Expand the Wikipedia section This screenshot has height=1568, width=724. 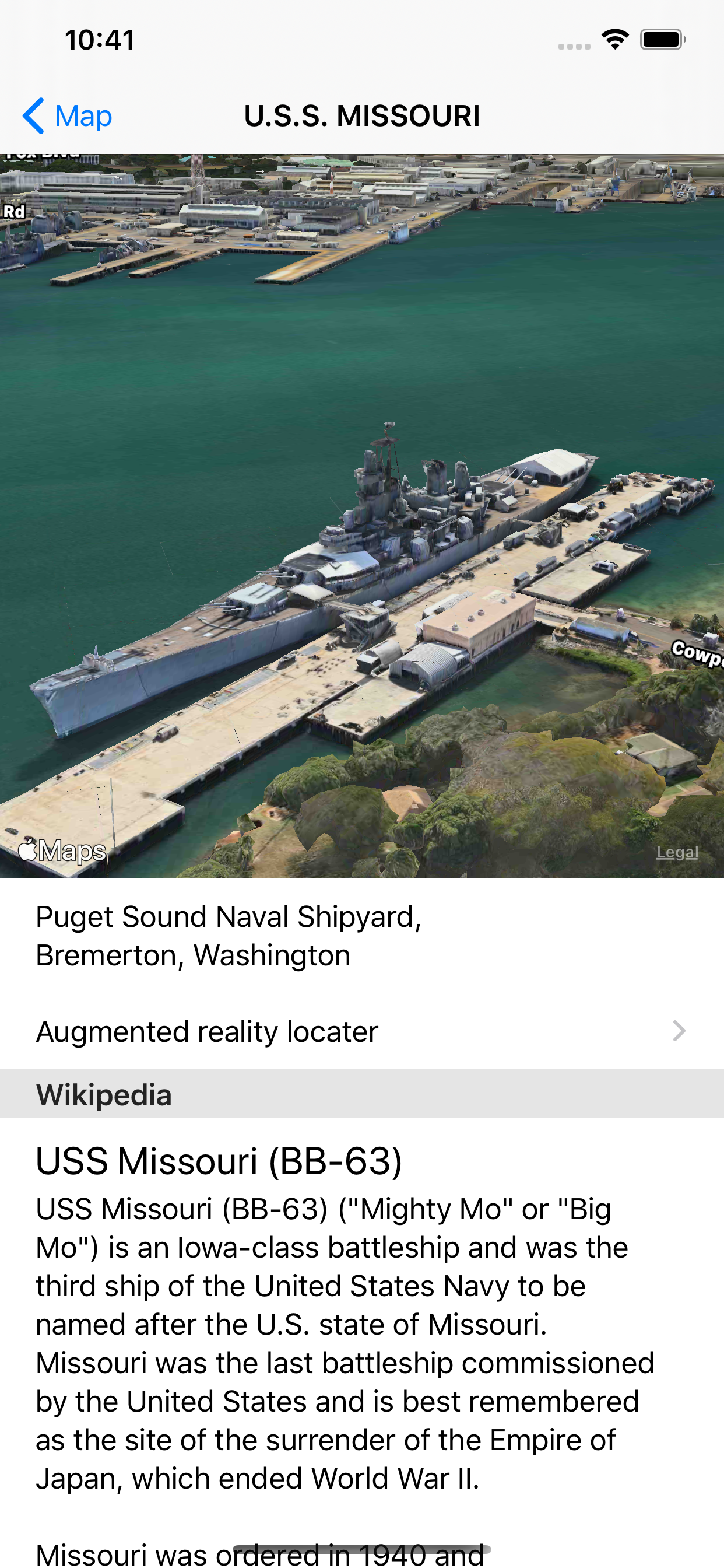104,1094
